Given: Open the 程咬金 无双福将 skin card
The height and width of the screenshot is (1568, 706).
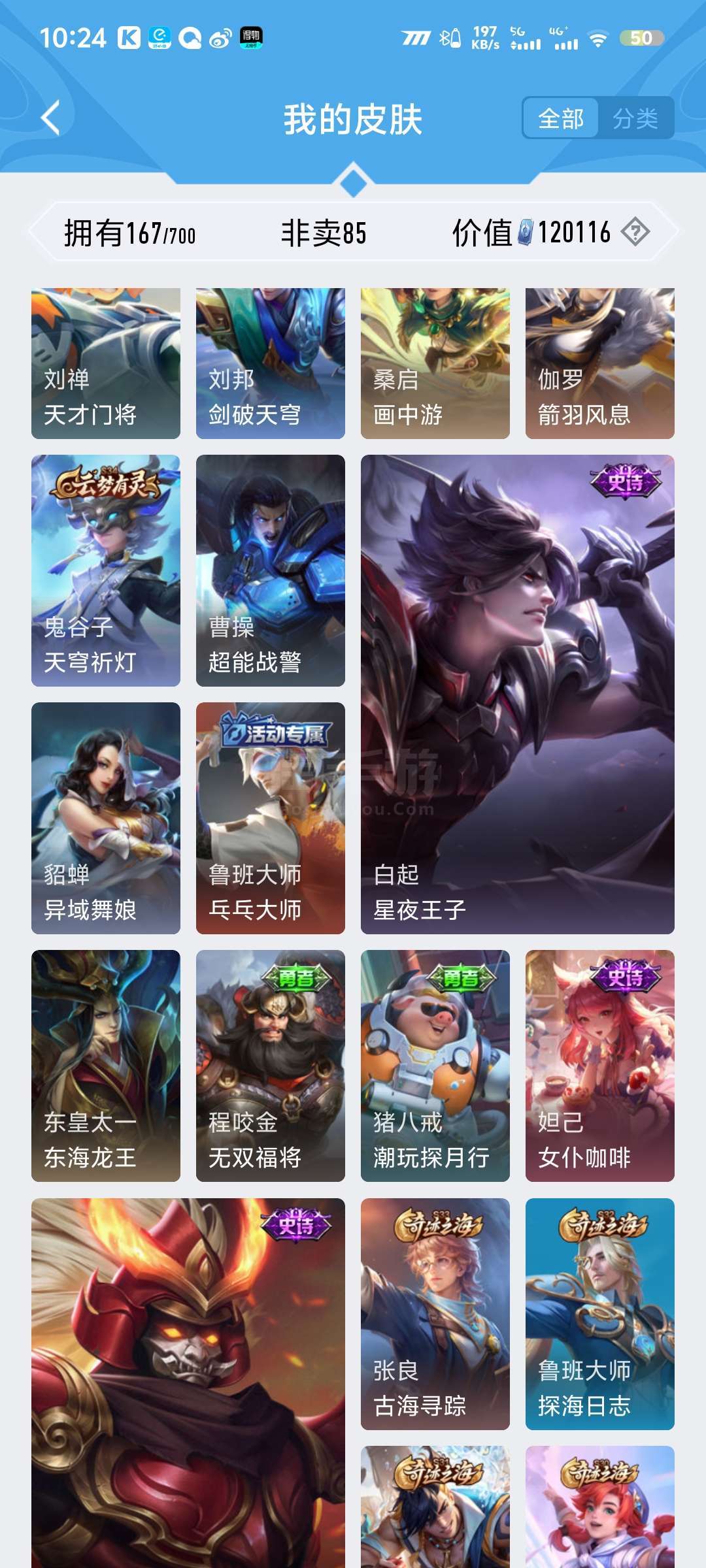Looking at the screenshot, I should pyautogui.click(x=271, y=1066).
